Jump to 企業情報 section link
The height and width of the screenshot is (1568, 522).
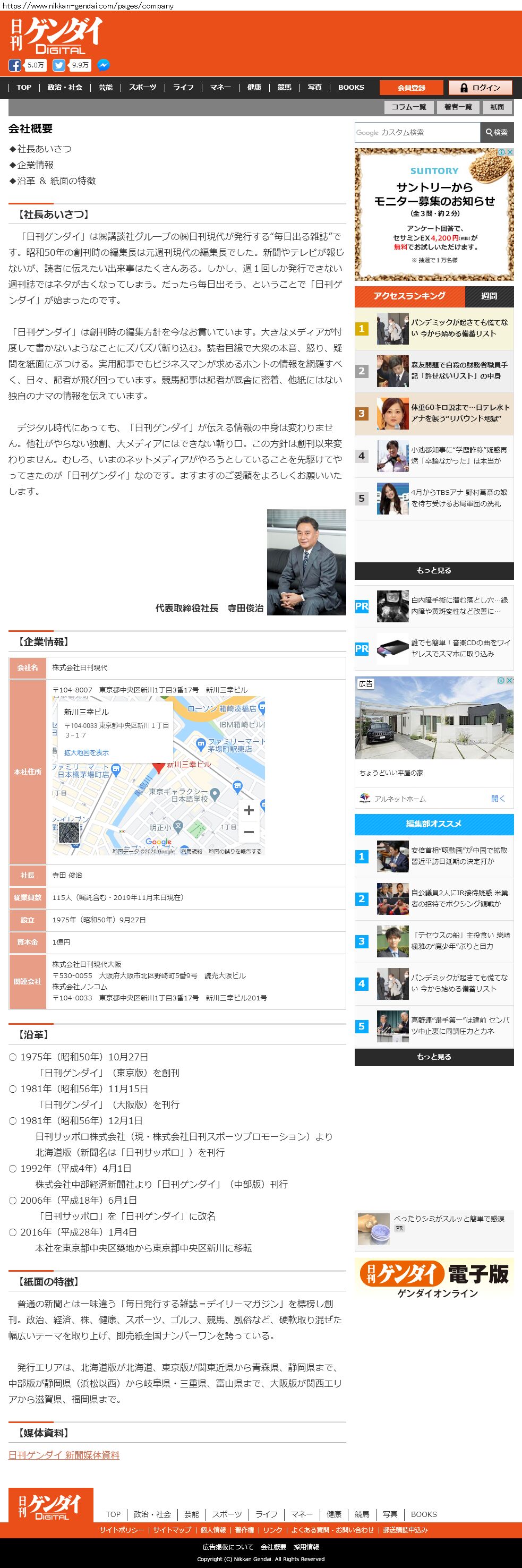pos(35,165)
